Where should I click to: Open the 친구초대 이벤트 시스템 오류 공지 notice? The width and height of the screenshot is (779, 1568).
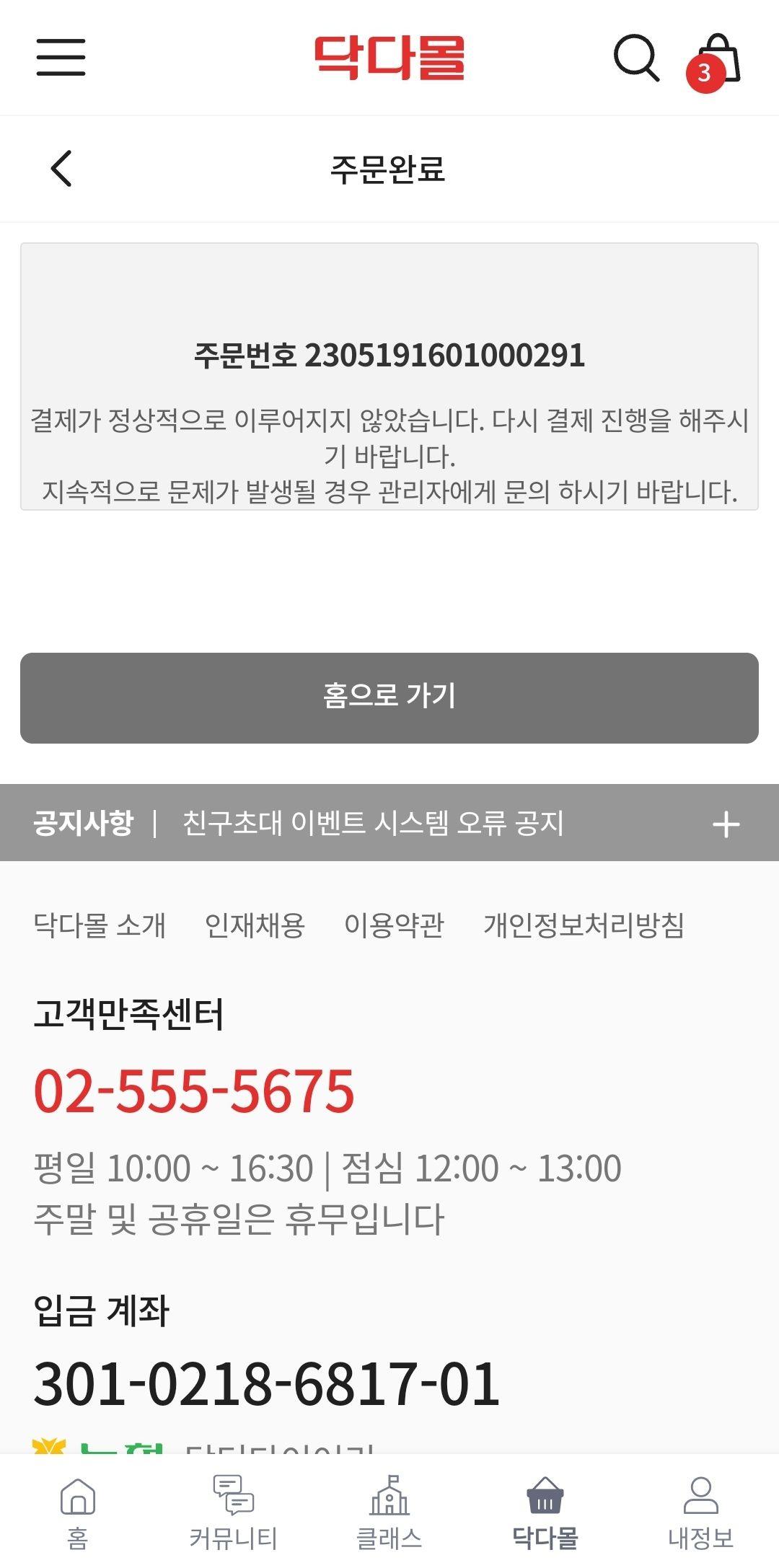[372, 823]
